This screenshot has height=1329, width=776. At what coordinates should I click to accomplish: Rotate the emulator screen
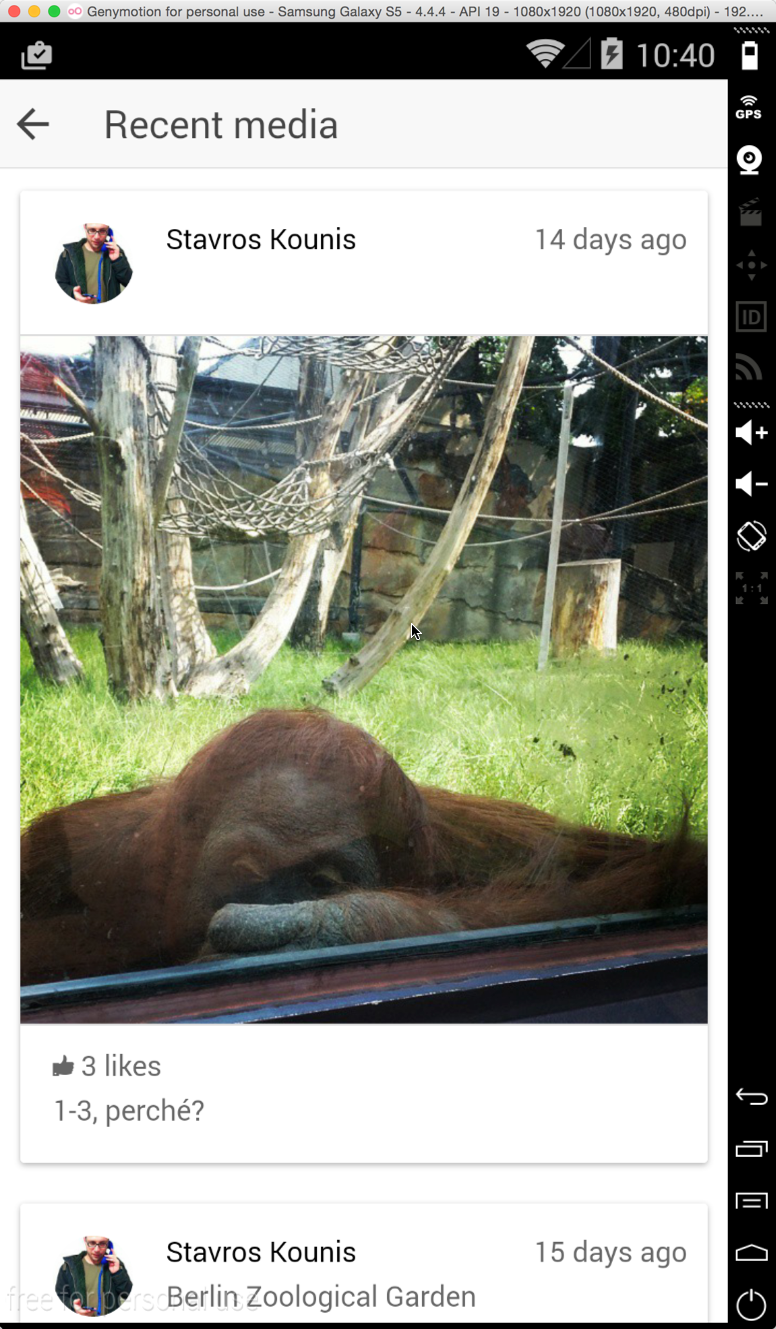tap(751, 536)
